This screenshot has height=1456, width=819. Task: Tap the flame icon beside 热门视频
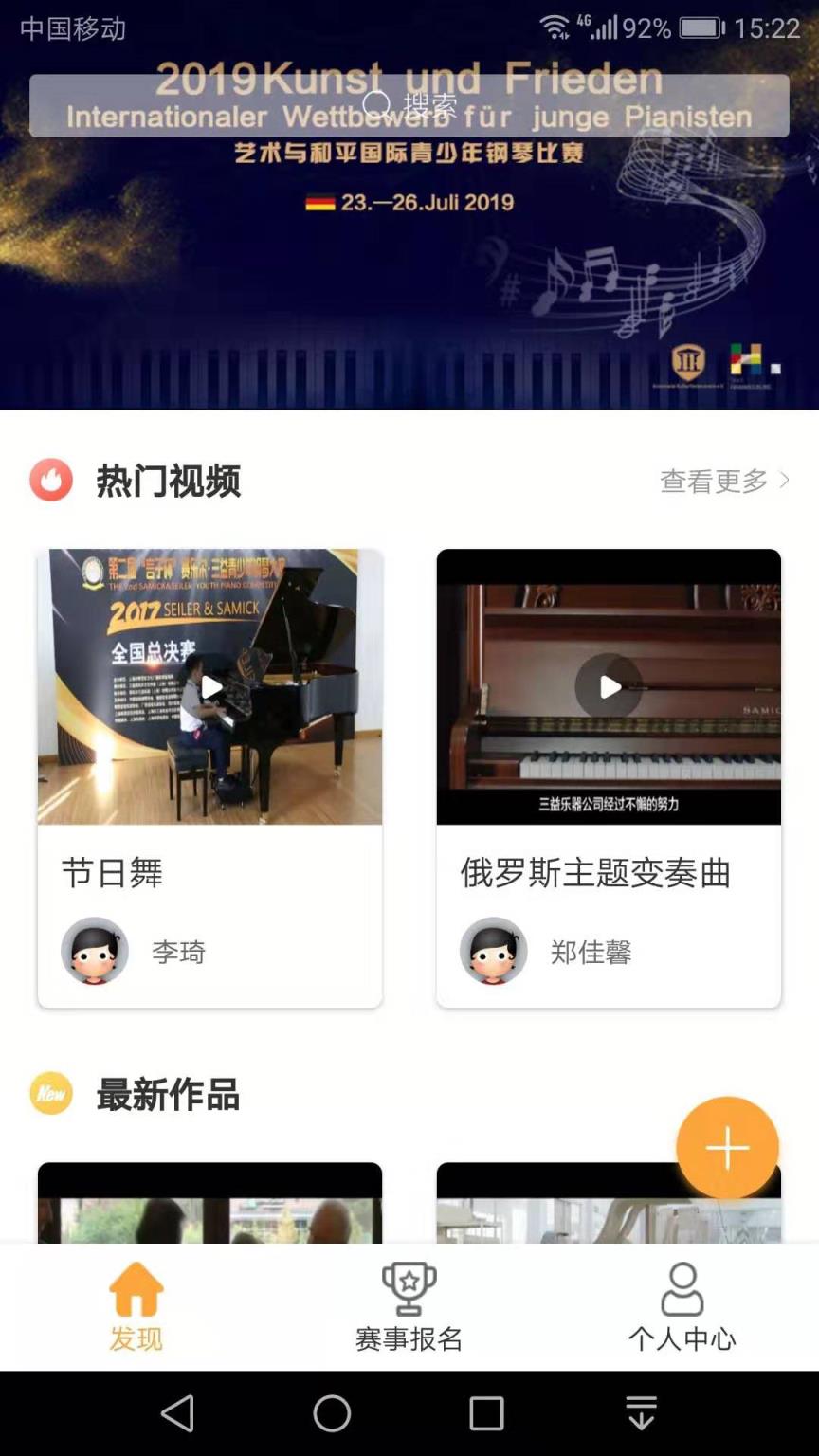pos(51,481)
